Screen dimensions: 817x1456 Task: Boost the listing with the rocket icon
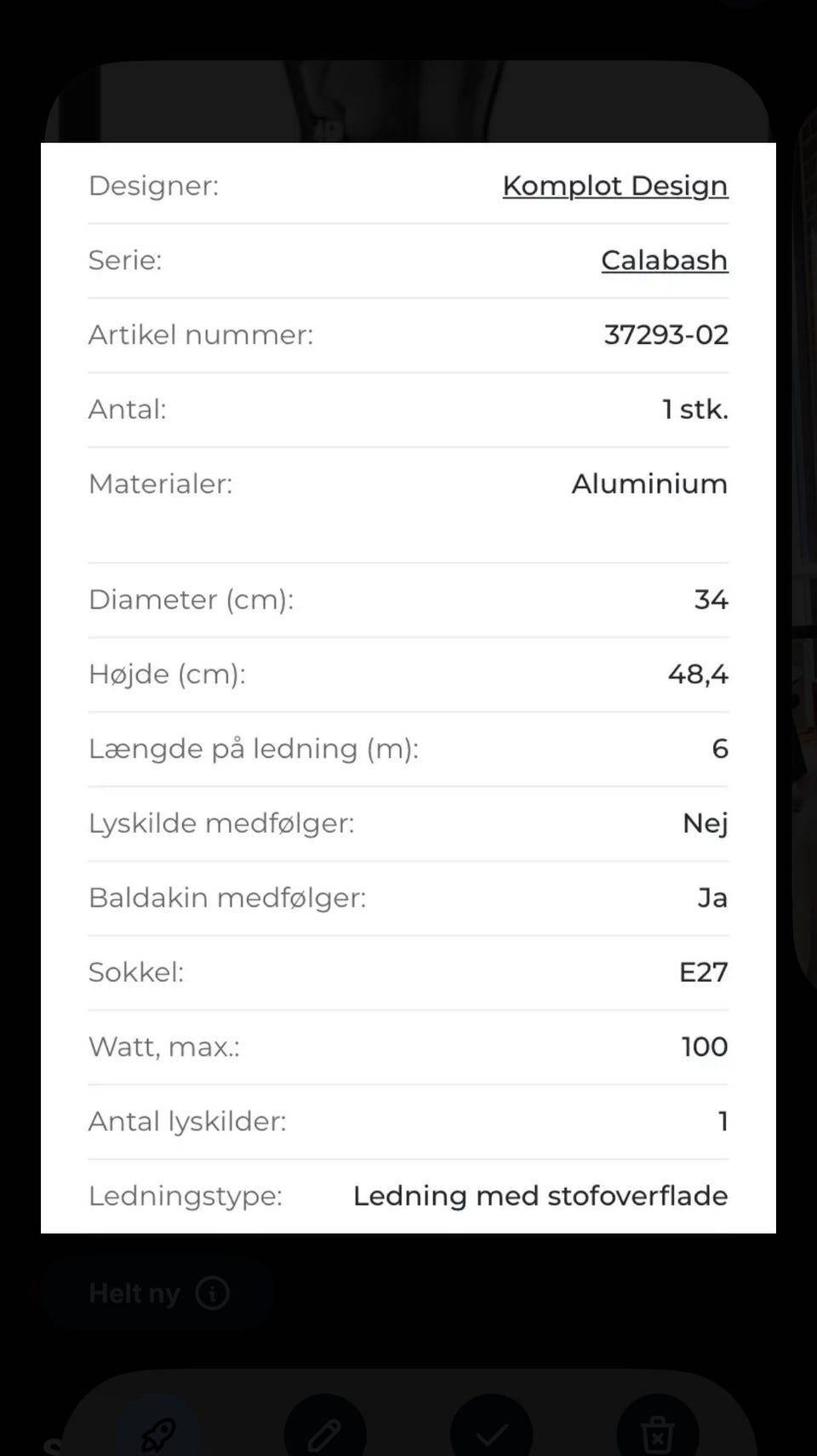pos(159,1434)
